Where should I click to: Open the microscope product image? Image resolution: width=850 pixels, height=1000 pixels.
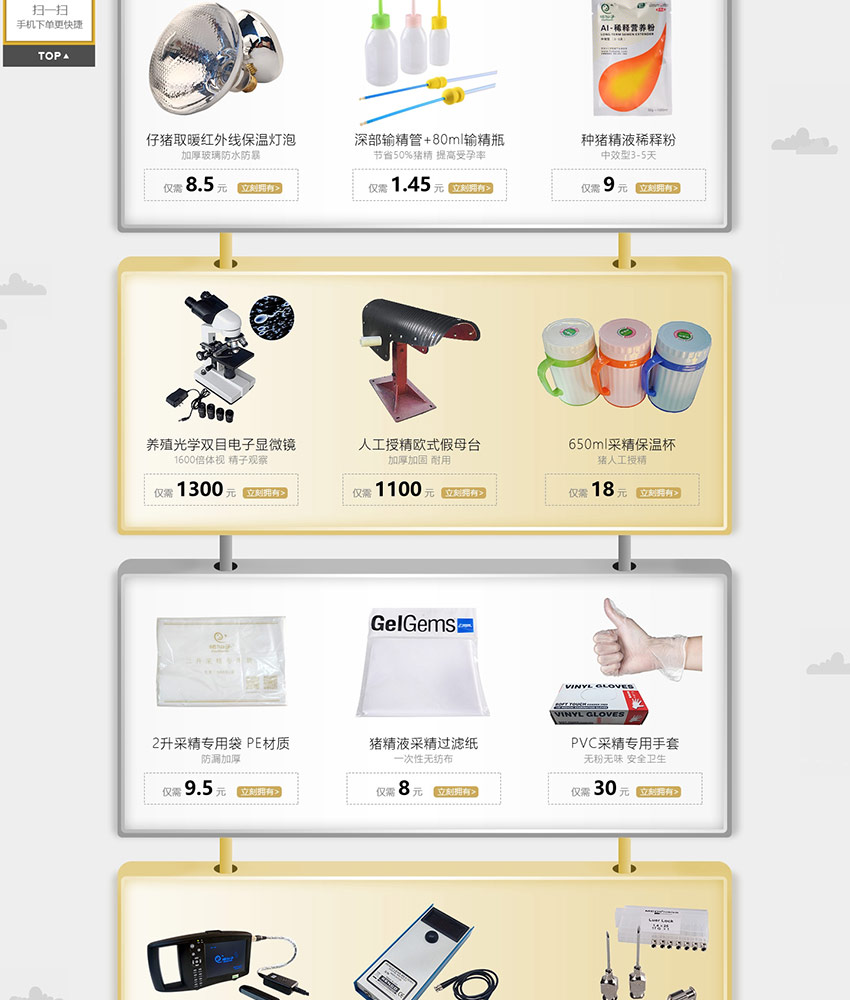point(228,355)
